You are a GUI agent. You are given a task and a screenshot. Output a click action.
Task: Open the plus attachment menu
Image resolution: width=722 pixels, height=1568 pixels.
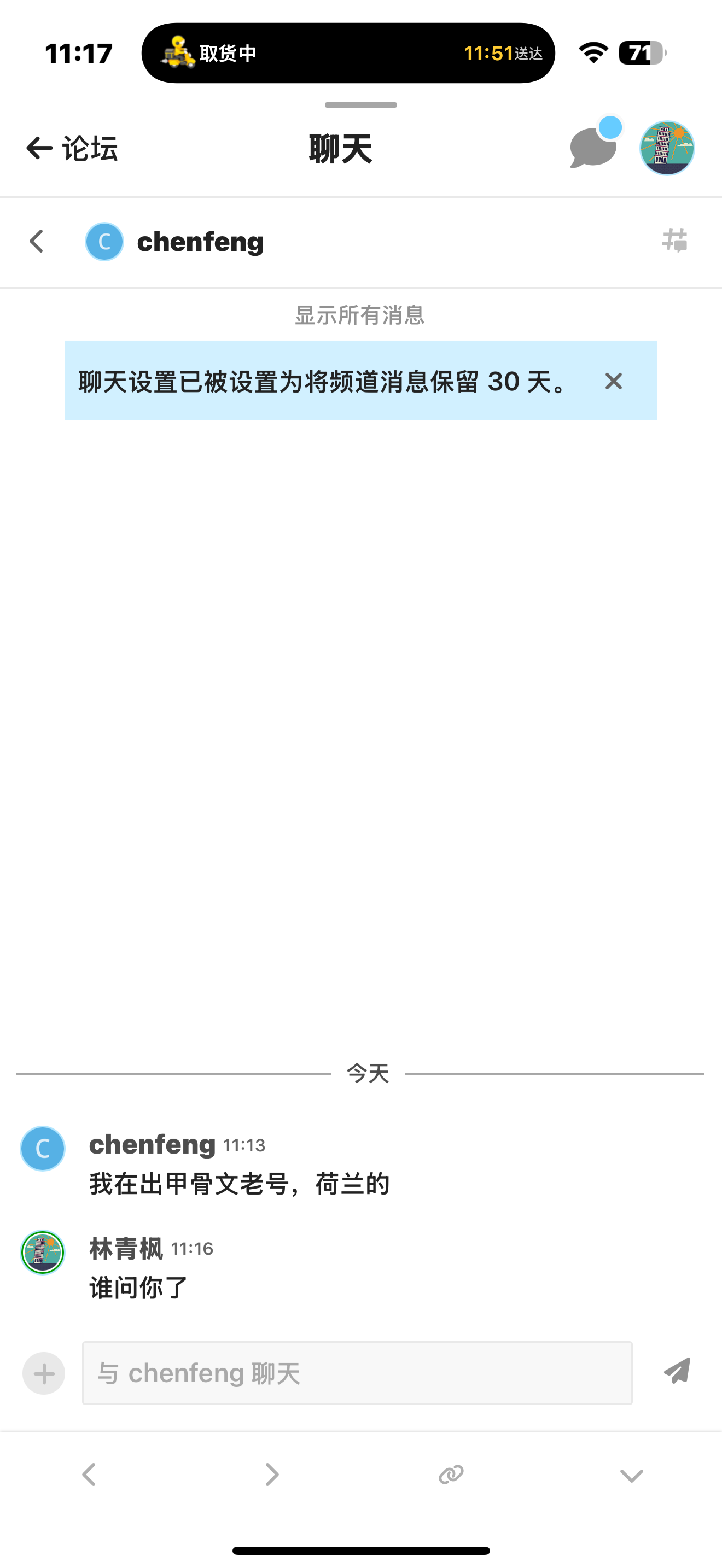tap(44, 1373)
